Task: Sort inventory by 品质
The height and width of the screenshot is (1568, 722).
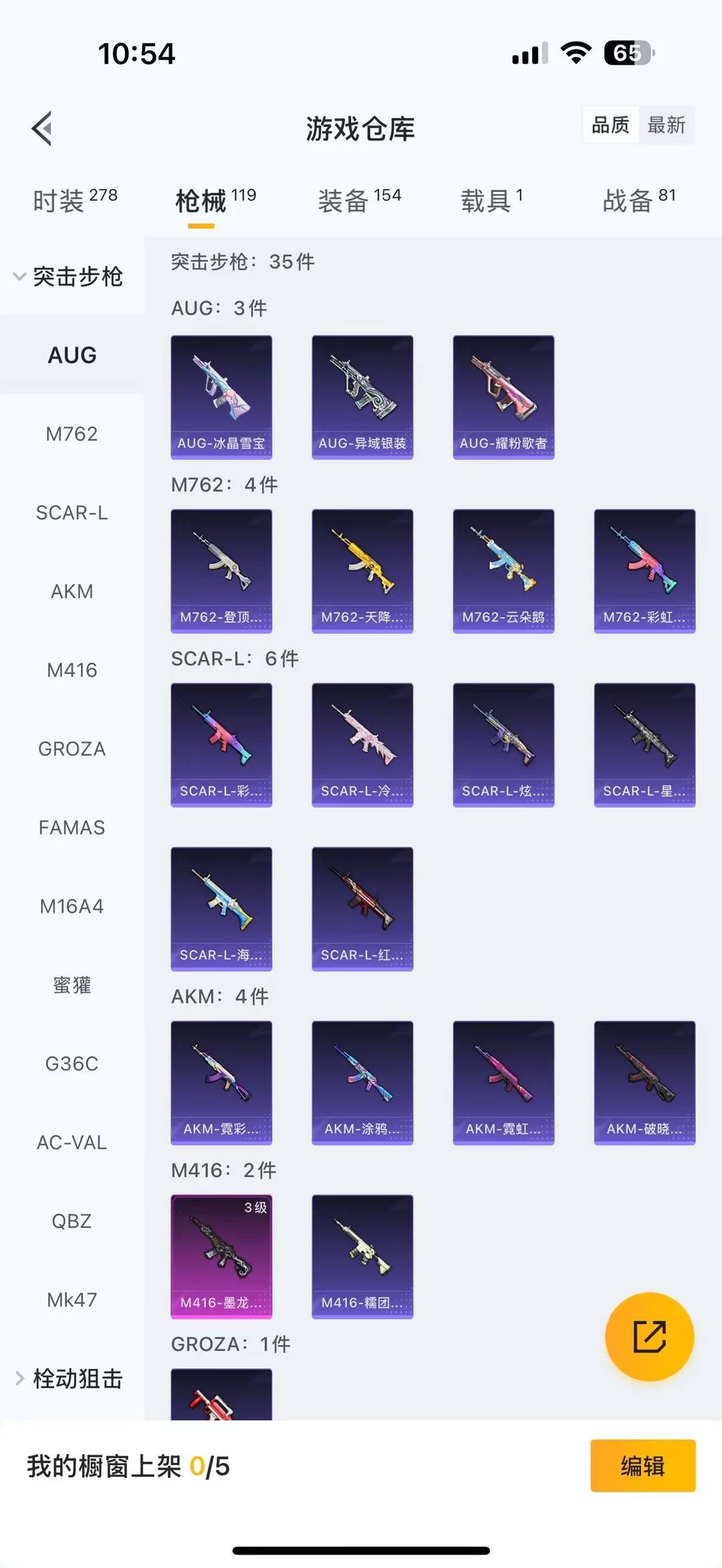Action: [610, 125]
